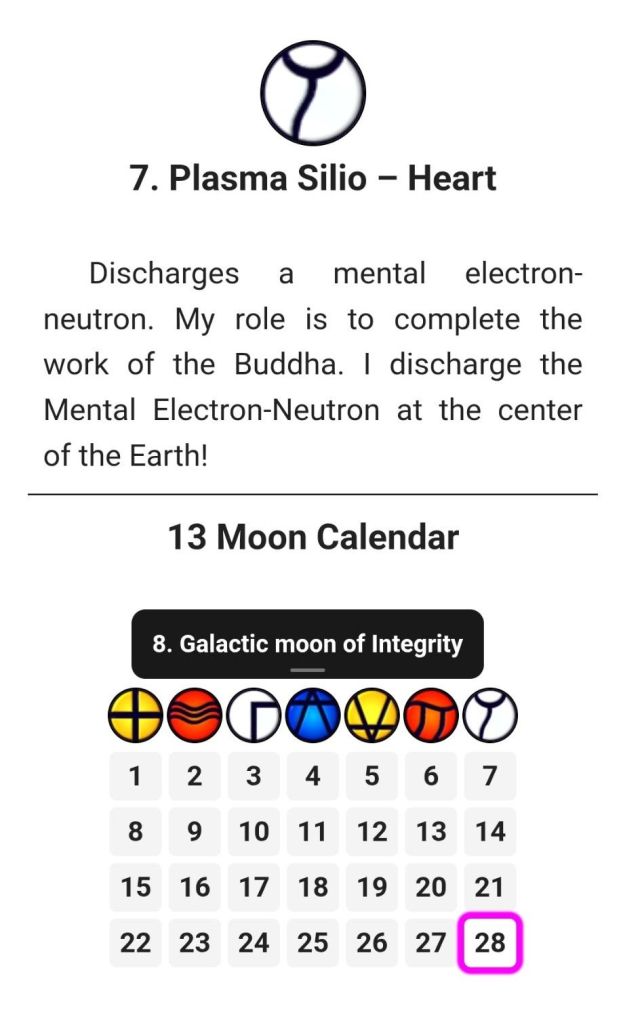Select day 1 in the calendar
Screen dimensions: 623x1023
(135, 776)
